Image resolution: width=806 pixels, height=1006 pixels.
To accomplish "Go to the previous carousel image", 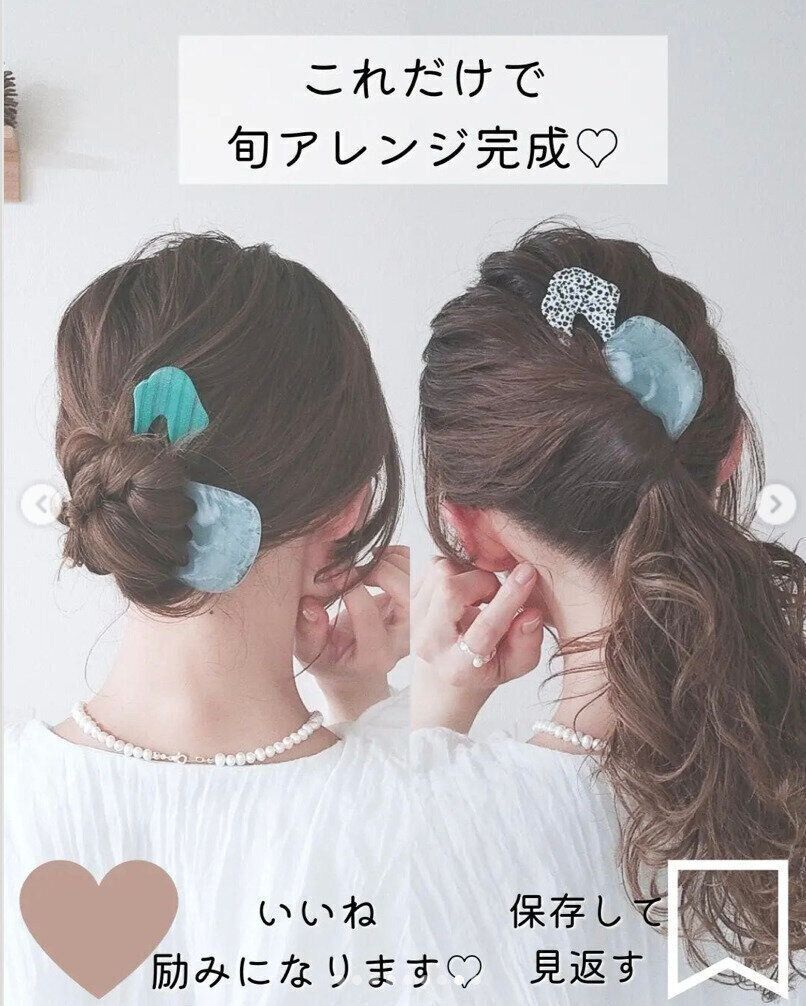I will point(39,505).
